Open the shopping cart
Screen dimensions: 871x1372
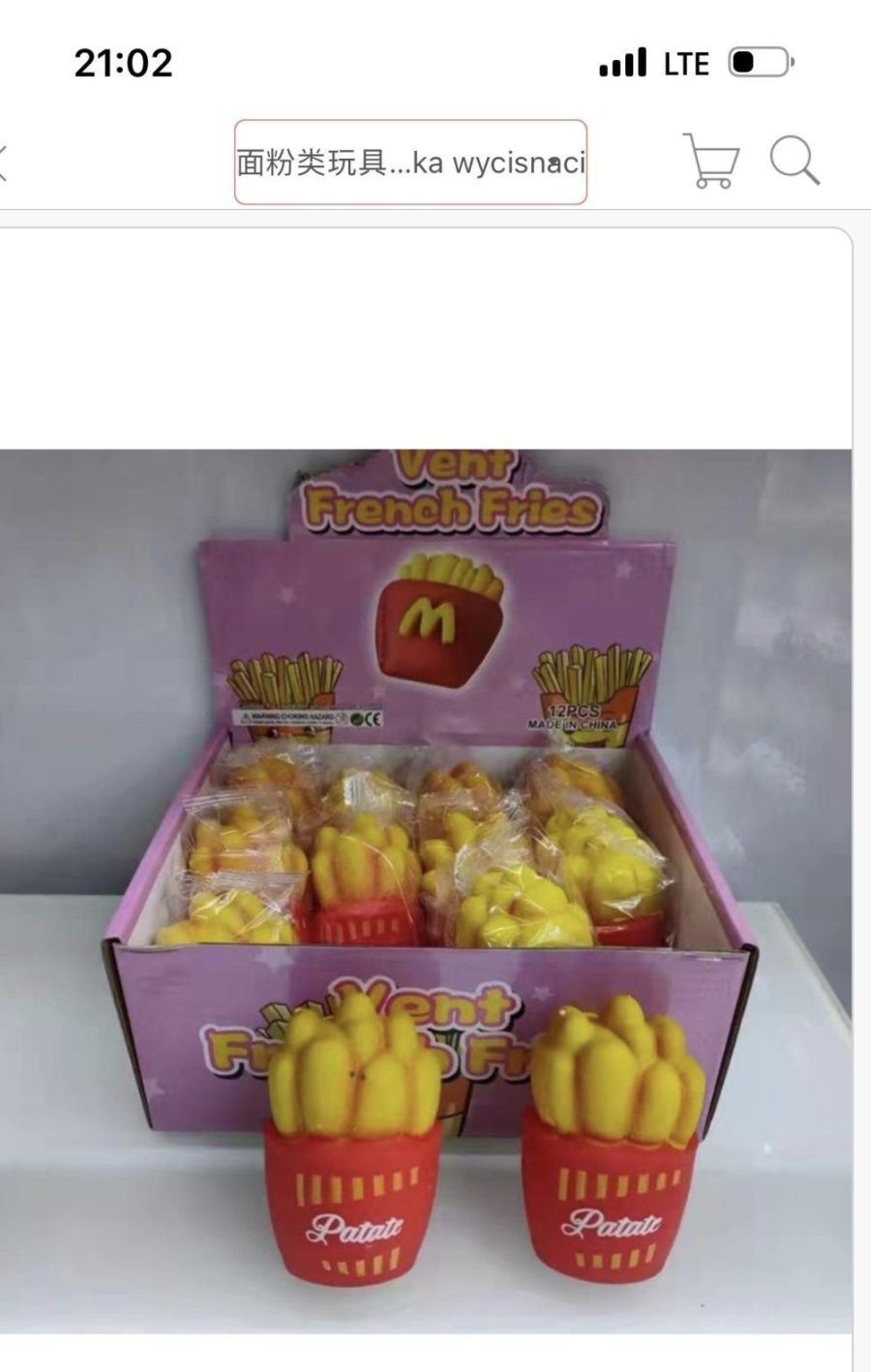(x=712, y=161)
